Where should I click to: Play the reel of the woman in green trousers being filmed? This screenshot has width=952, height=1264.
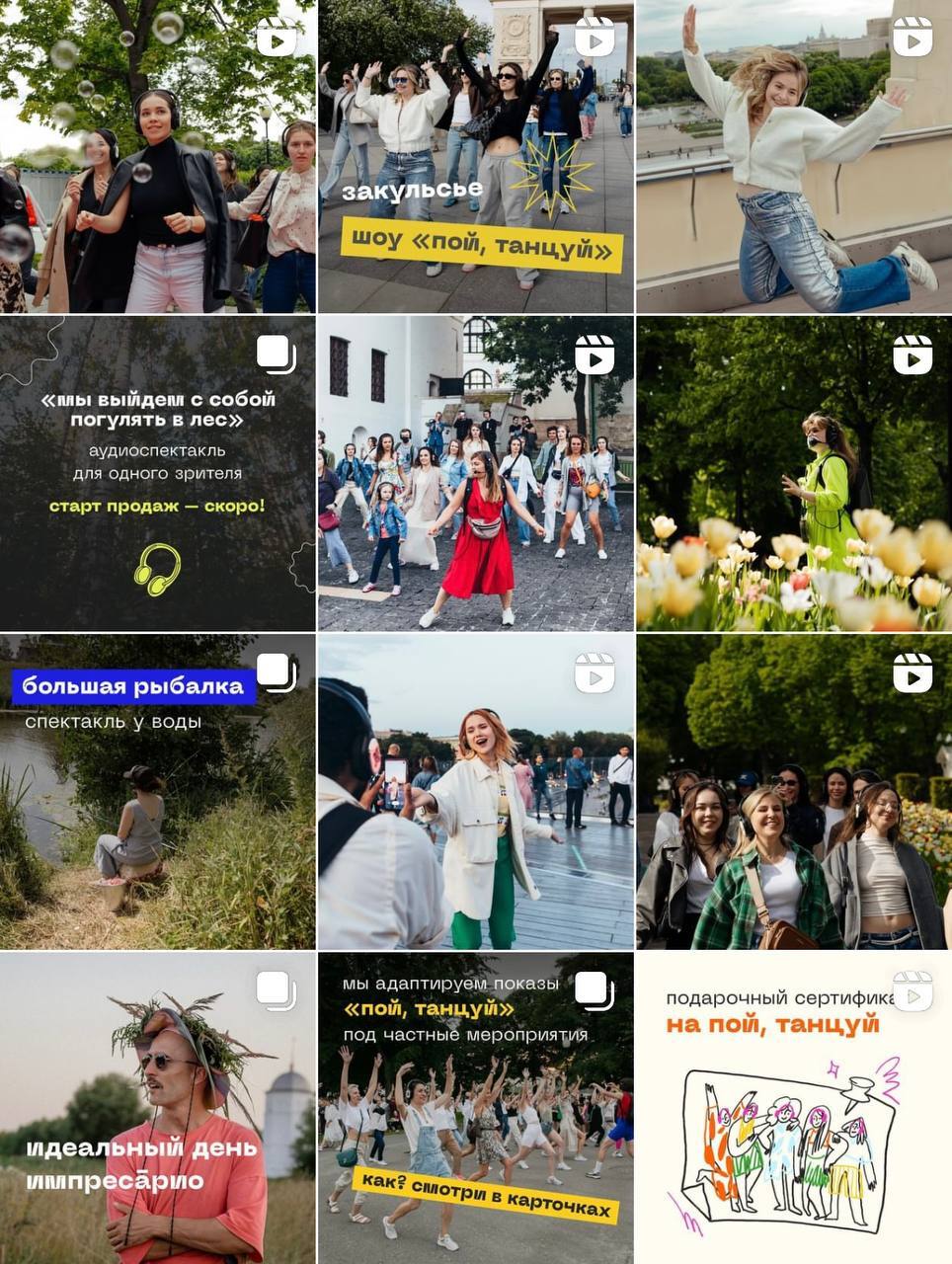pos(475,791)
